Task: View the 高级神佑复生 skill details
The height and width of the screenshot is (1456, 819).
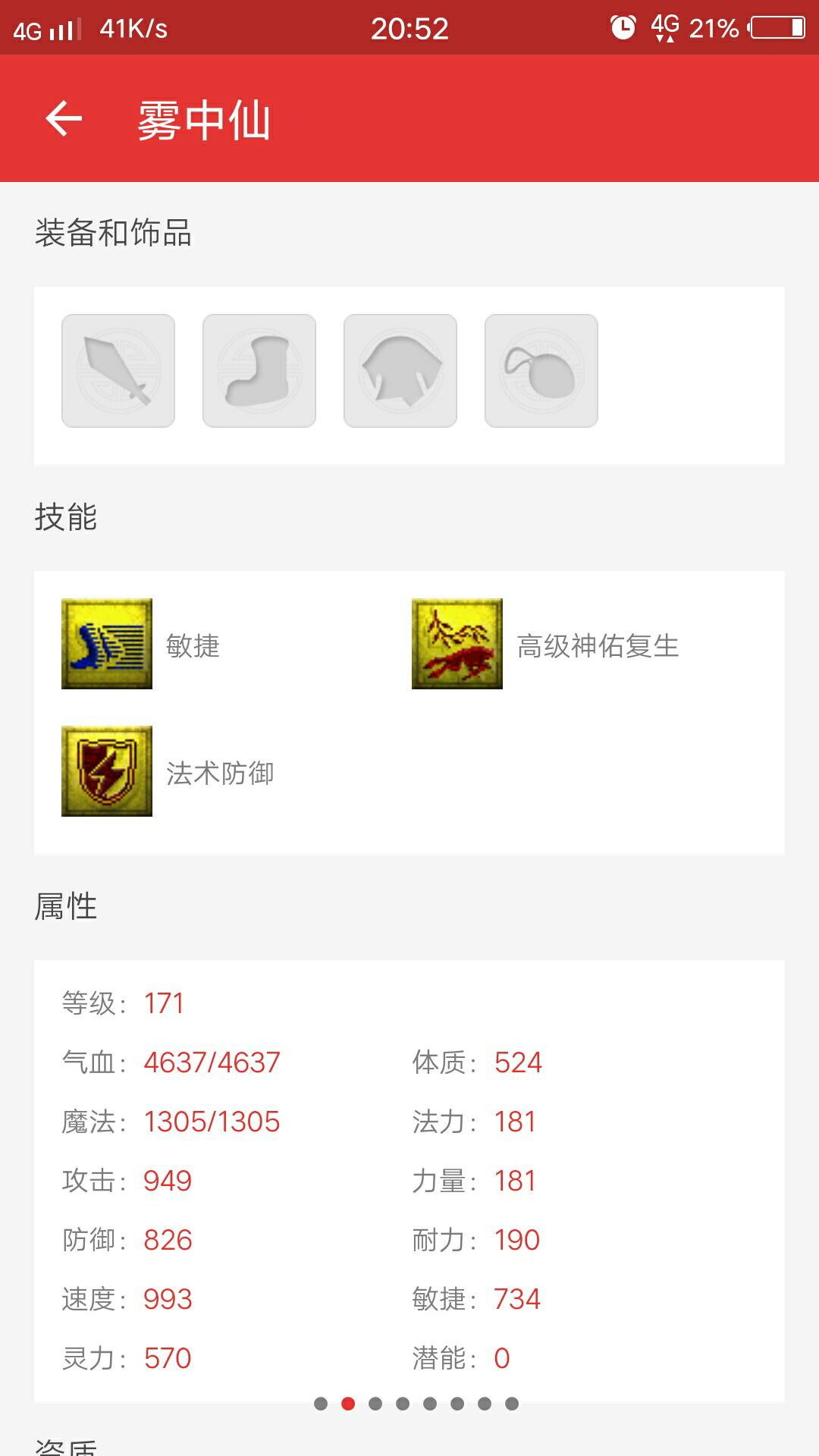Action: (457, 644)
